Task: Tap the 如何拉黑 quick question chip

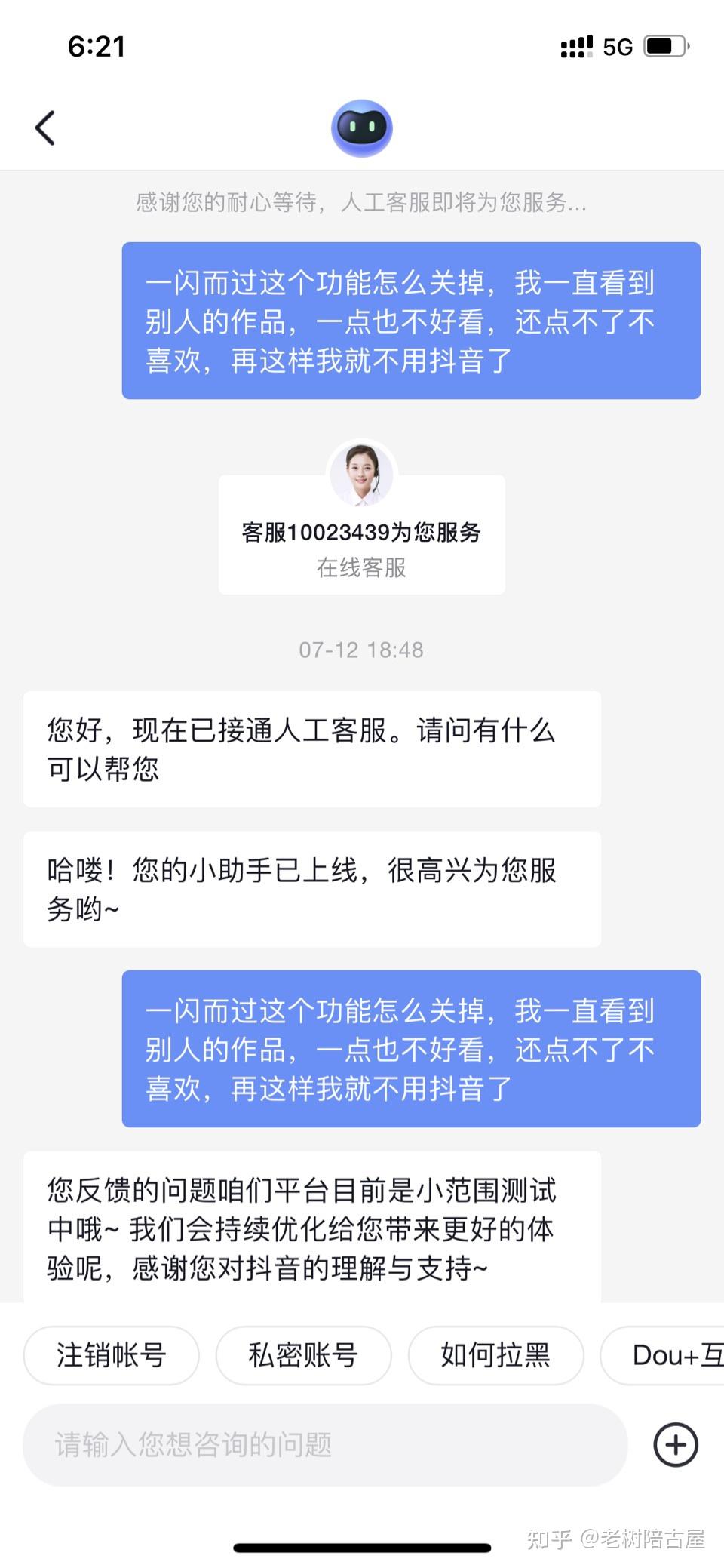Action: [495, 1355]
